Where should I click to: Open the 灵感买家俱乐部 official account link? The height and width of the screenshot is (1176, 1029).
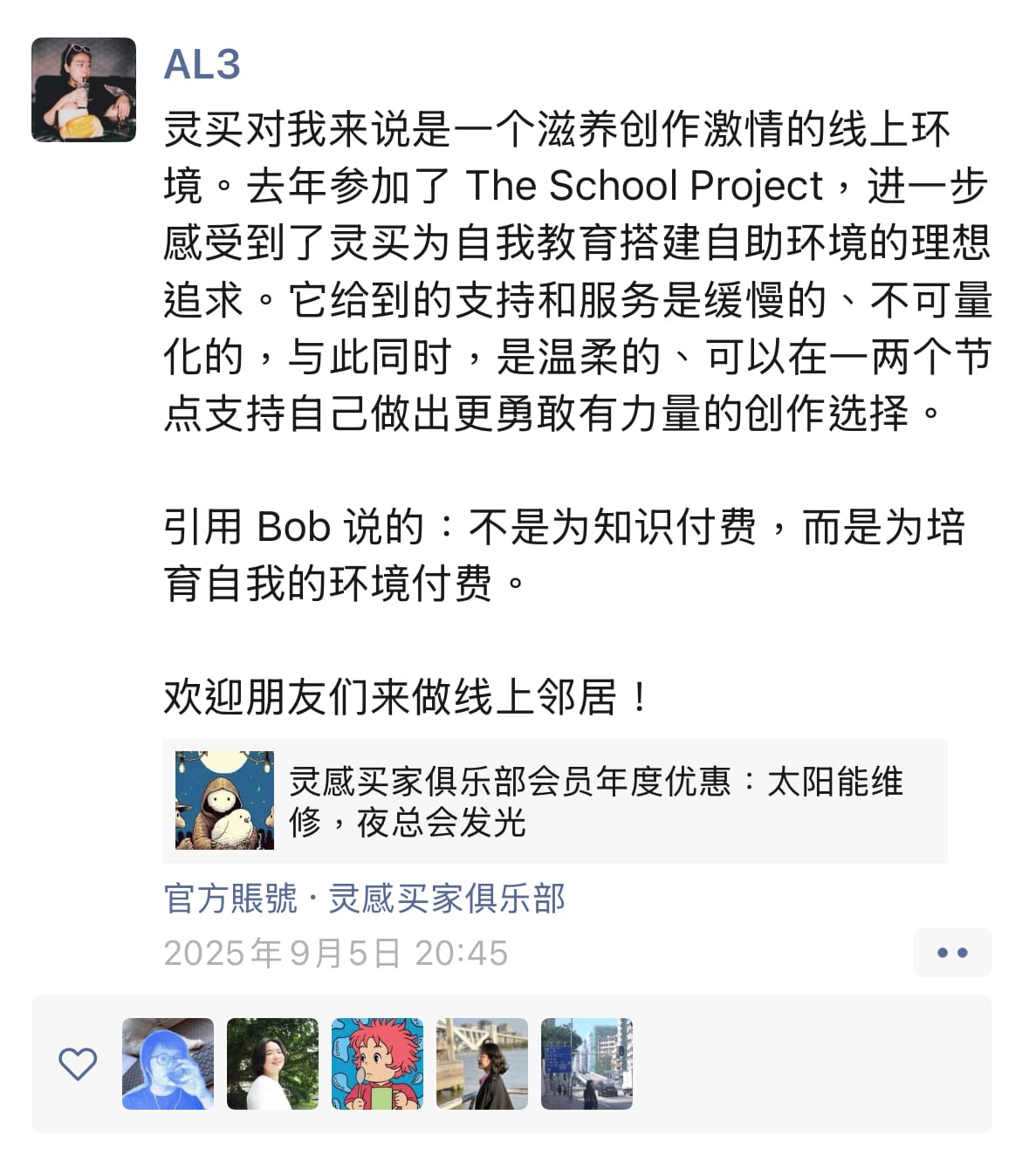click(x=446, y=899)
